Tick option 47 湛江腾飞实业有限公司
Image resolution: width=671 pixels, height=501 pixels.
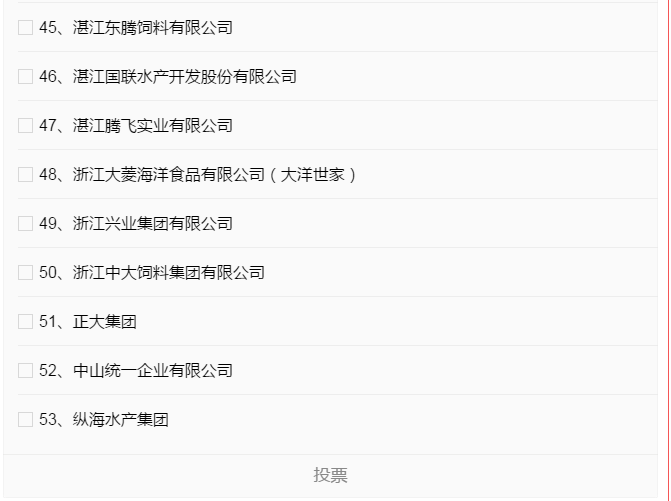coord(25,126)
